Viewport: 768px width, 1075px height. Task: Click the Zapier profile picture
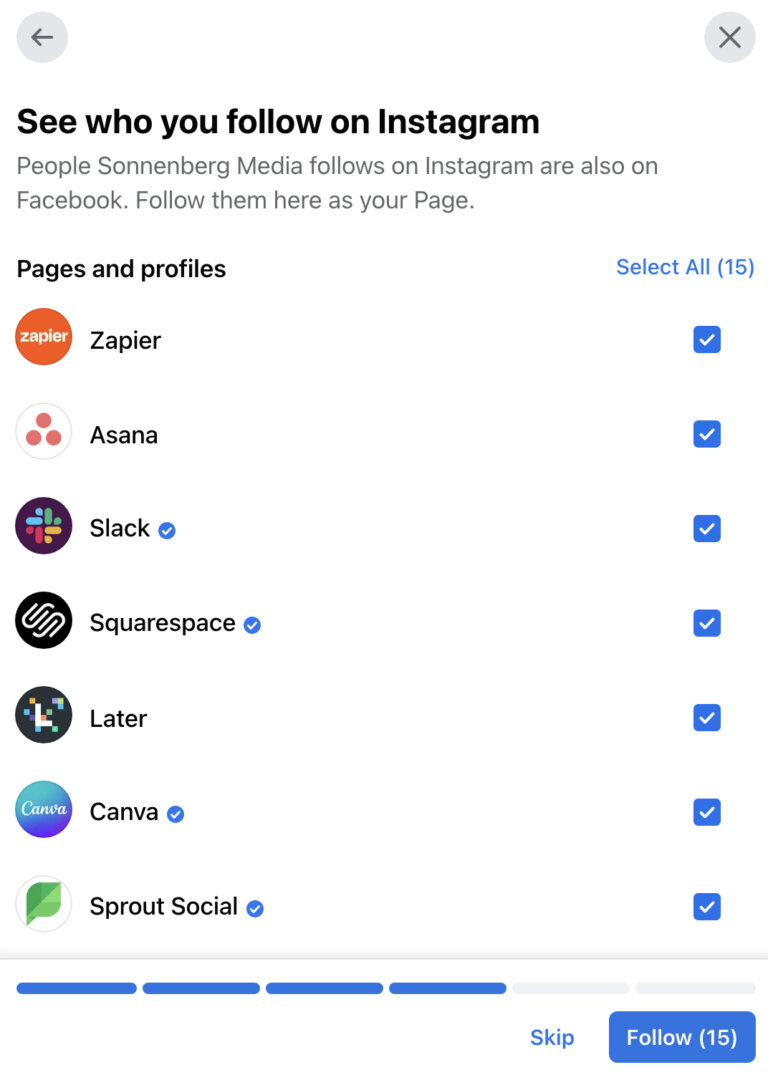43,338
